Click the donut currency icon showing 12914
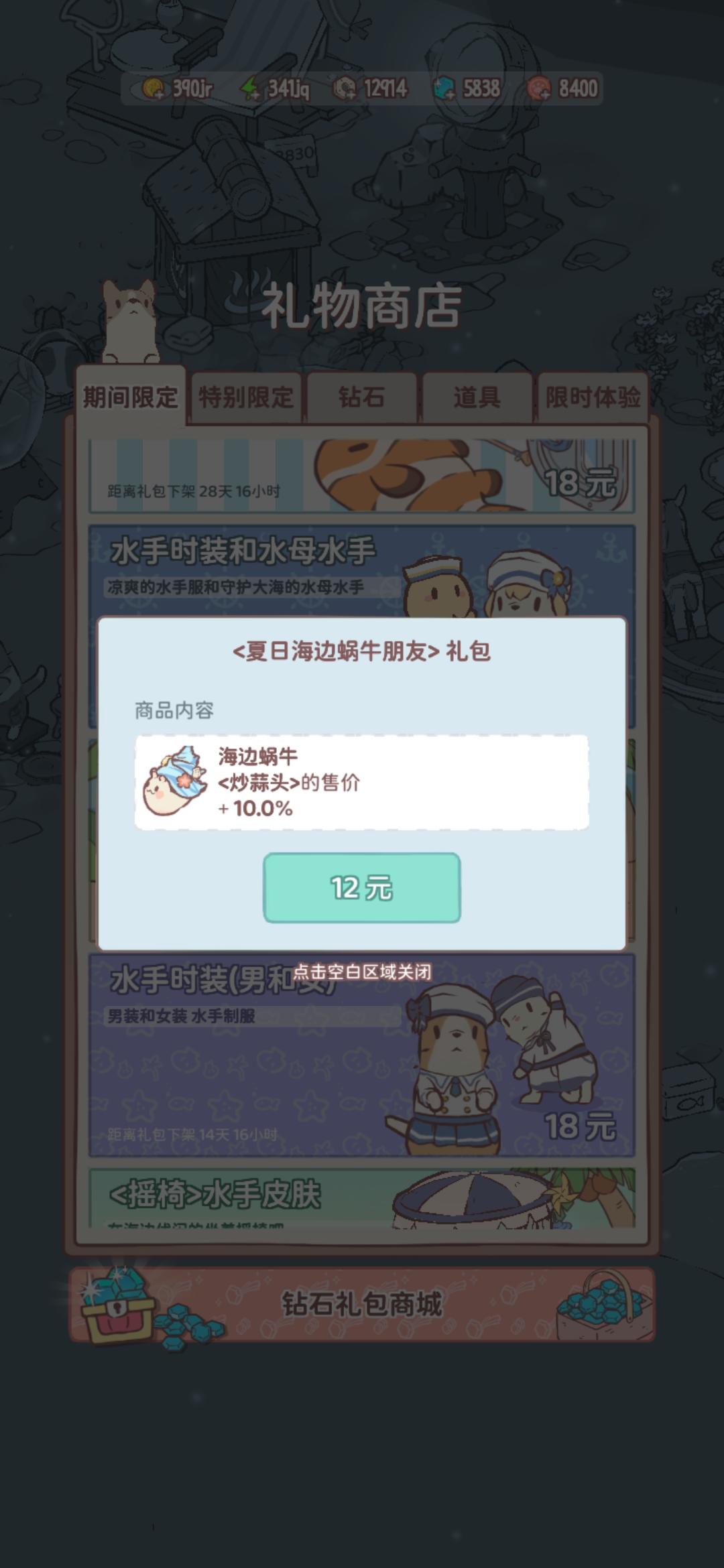Screen dimensions: 724x1568 pos(344,86)
